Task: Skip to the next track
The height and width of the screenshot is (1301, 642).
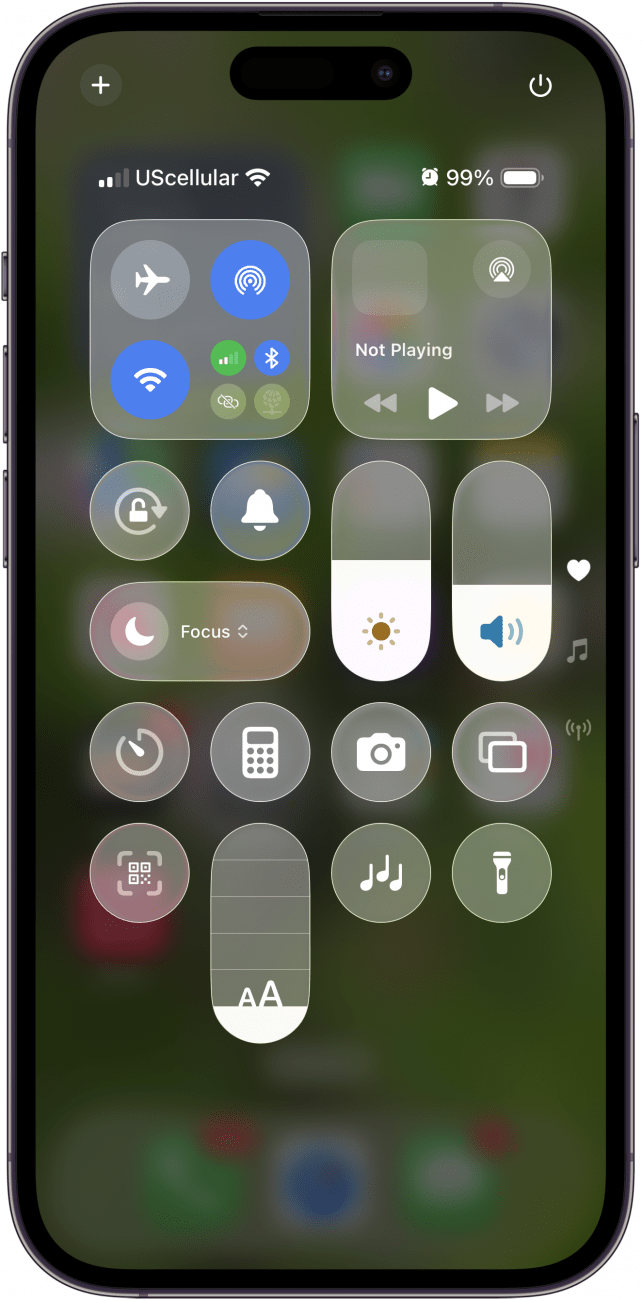Action: click(x=502, y=403)
